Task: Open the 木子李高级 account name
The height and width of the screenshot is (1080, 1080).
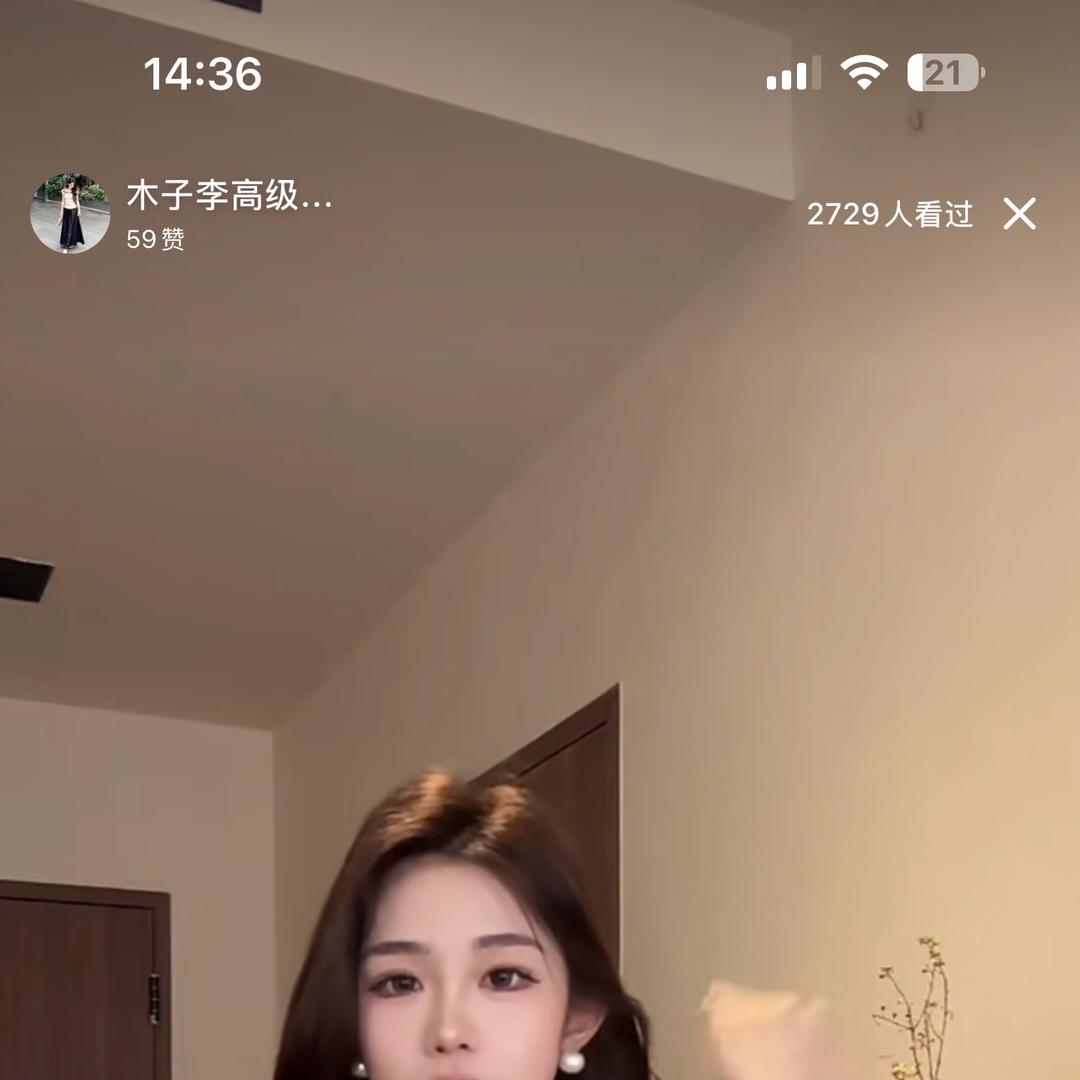Action: 229,196
